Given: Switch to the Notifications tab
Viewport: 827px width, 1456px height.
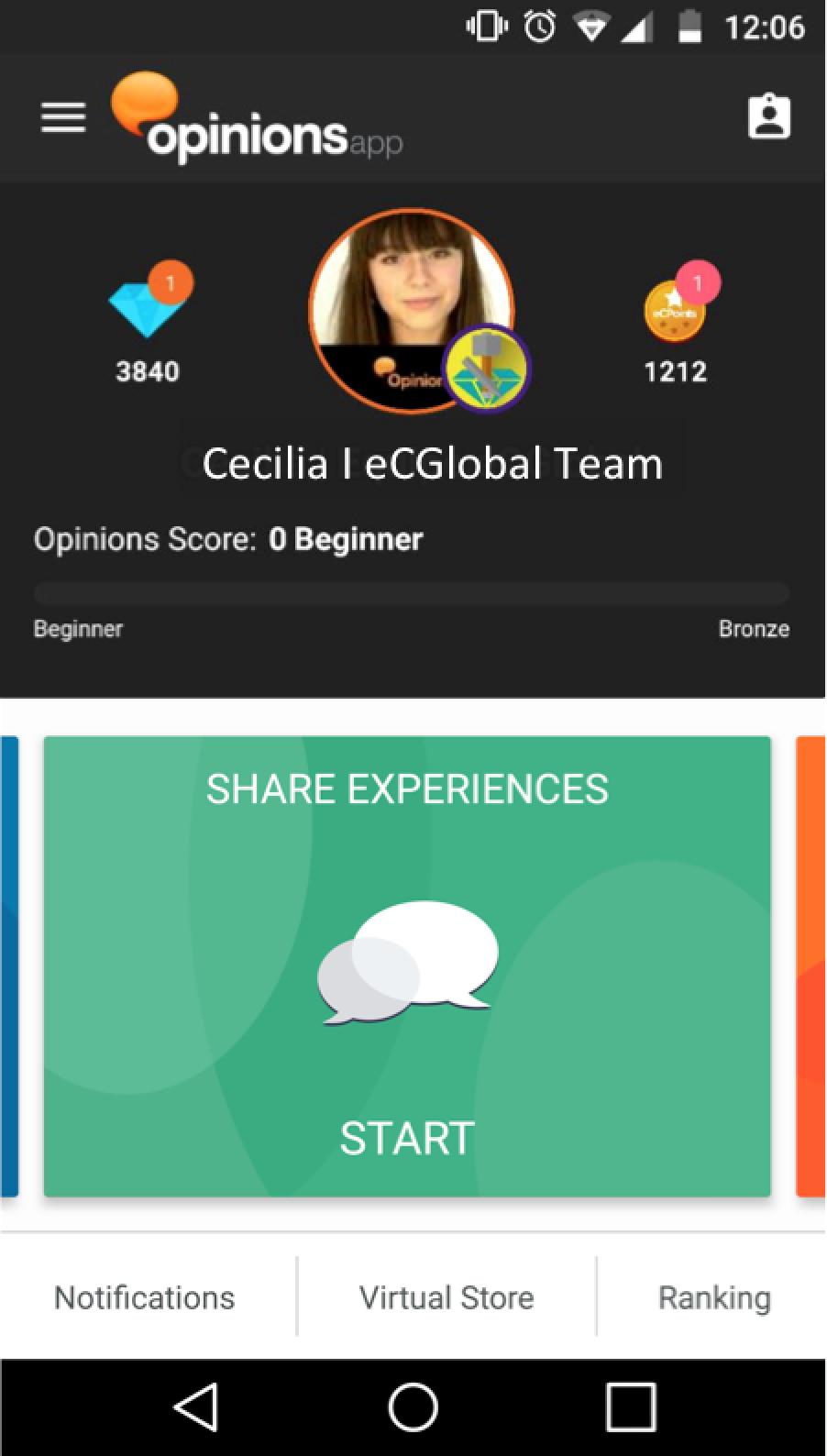Looking at the screenshot, I should point(145,1297).
